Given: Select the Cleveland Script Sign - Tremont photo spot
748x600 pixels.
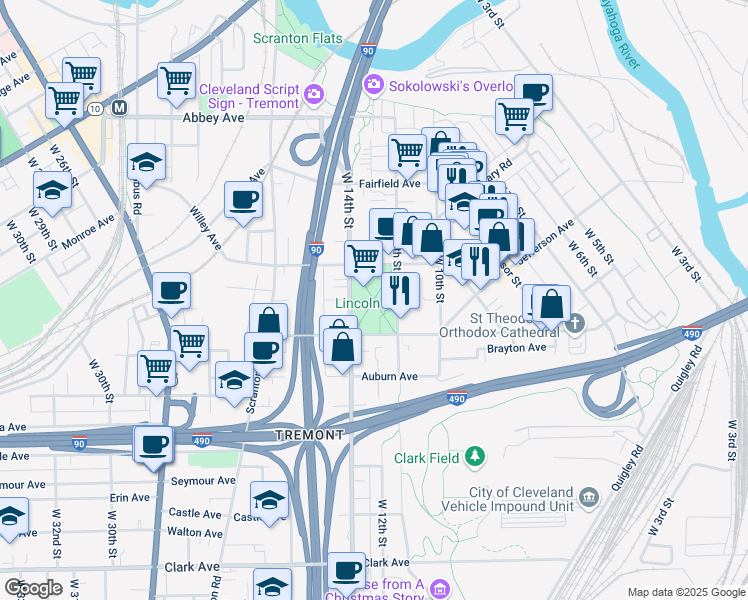Looking at the screenshot, I should tap(314, 93).
